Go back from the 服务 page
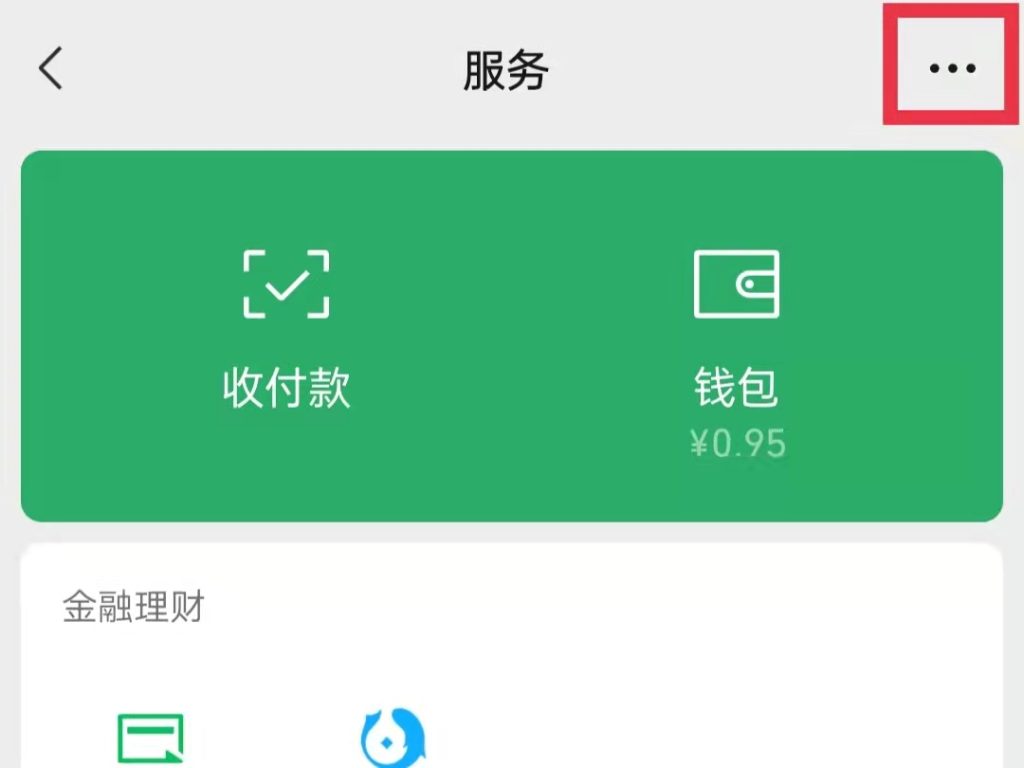This screenshot has width=1024, height=768. [x=50, y=68]
